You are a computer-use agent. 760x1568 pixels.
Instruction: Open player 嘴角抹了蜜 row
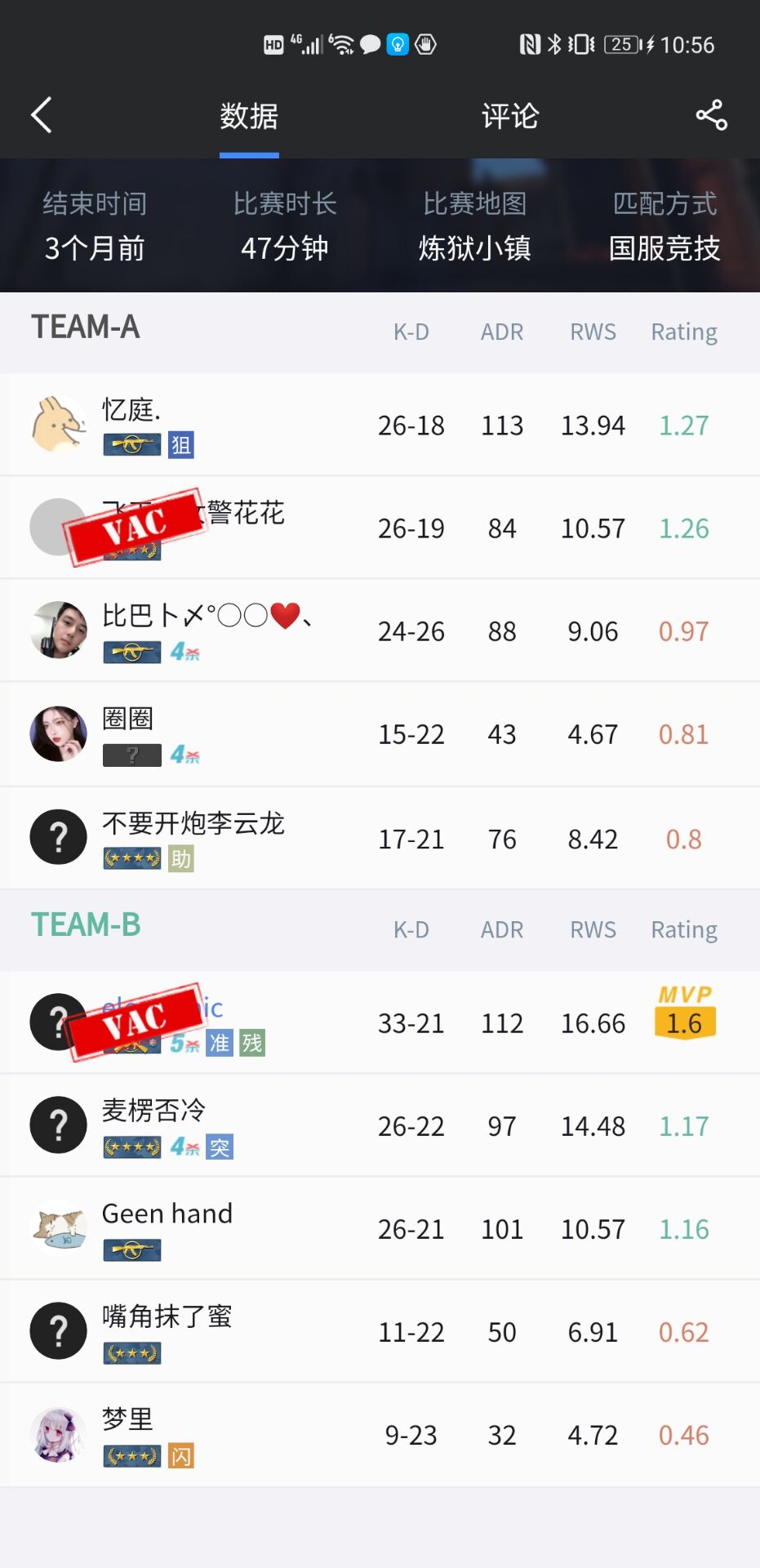pyautogui.click(x=380, y=1331)
